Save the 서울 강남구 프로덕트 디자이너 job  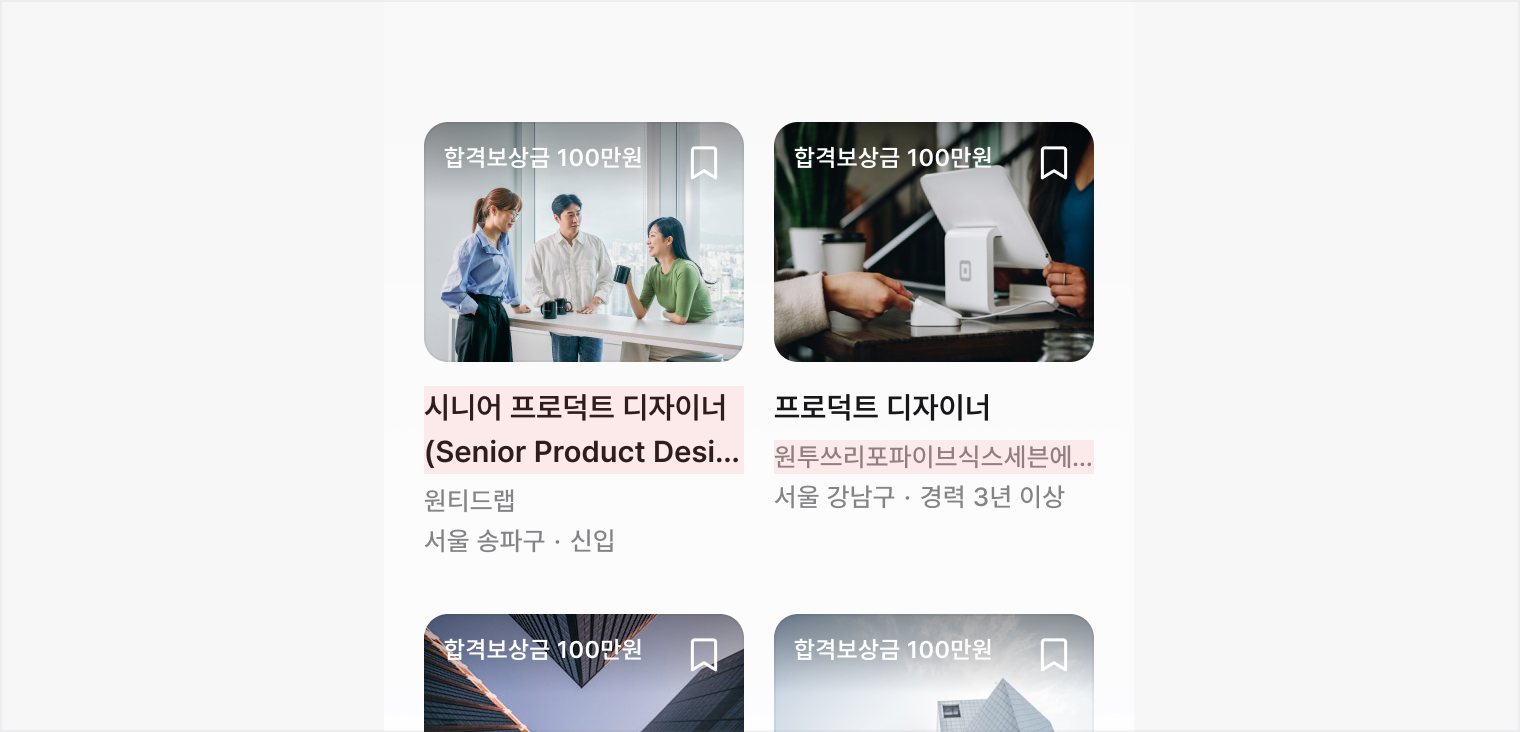[x=1054, y=163]
